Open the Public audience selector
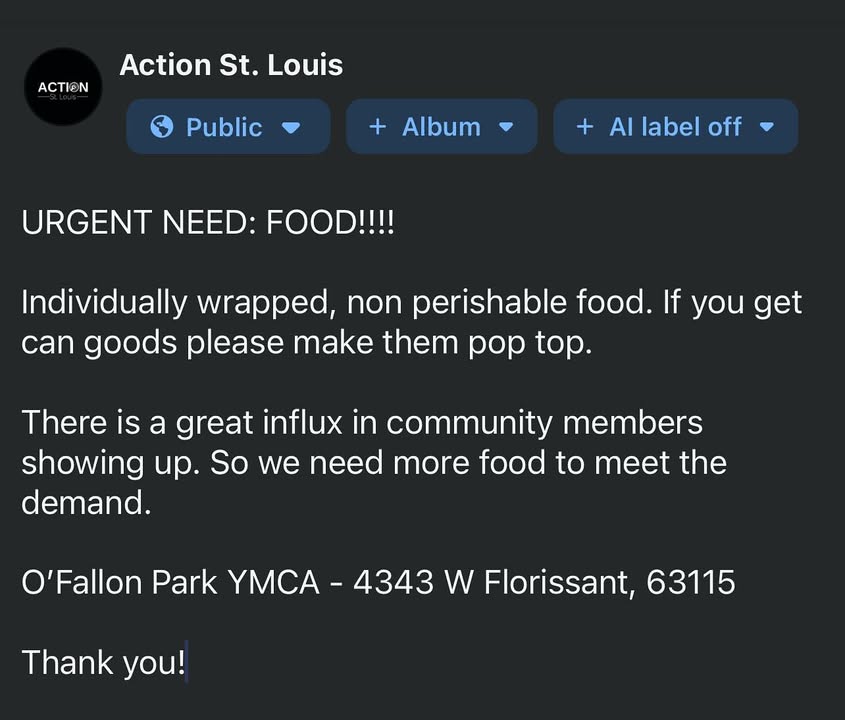This screenshot has height=720, width=845. [x=227, y=127]
